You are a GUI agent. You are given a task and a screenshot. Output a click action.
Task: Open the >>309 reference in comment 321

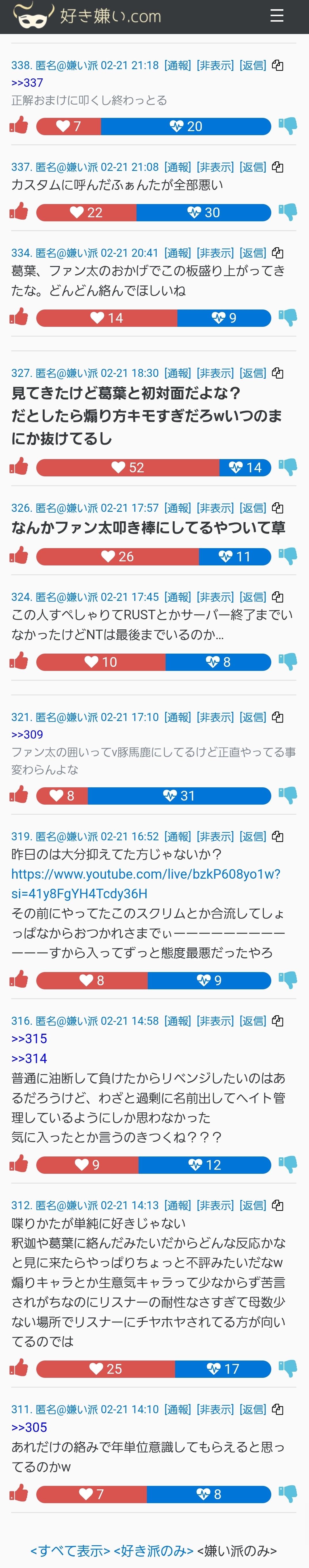pos(27,735)
